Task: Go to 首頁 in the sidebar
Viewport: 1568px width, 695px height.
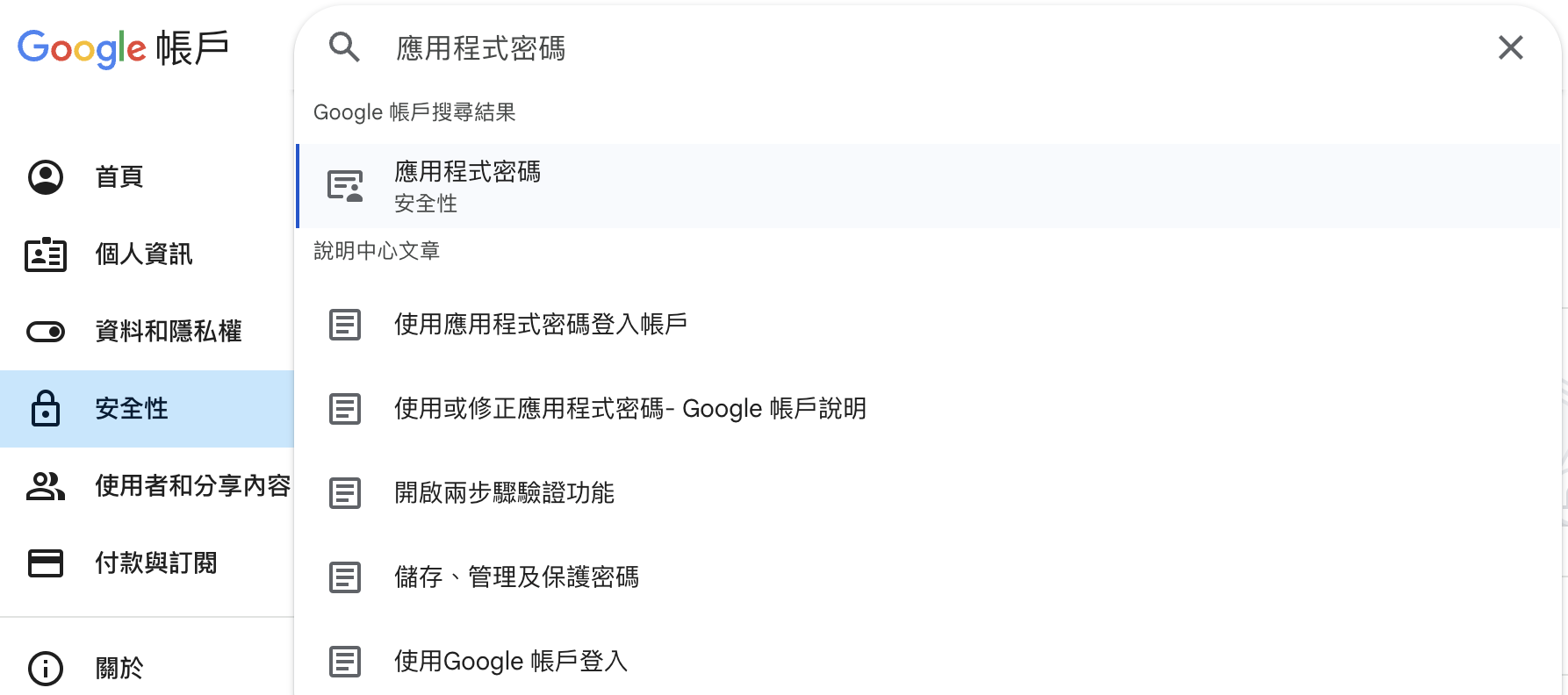Action: tap(119, 177)
